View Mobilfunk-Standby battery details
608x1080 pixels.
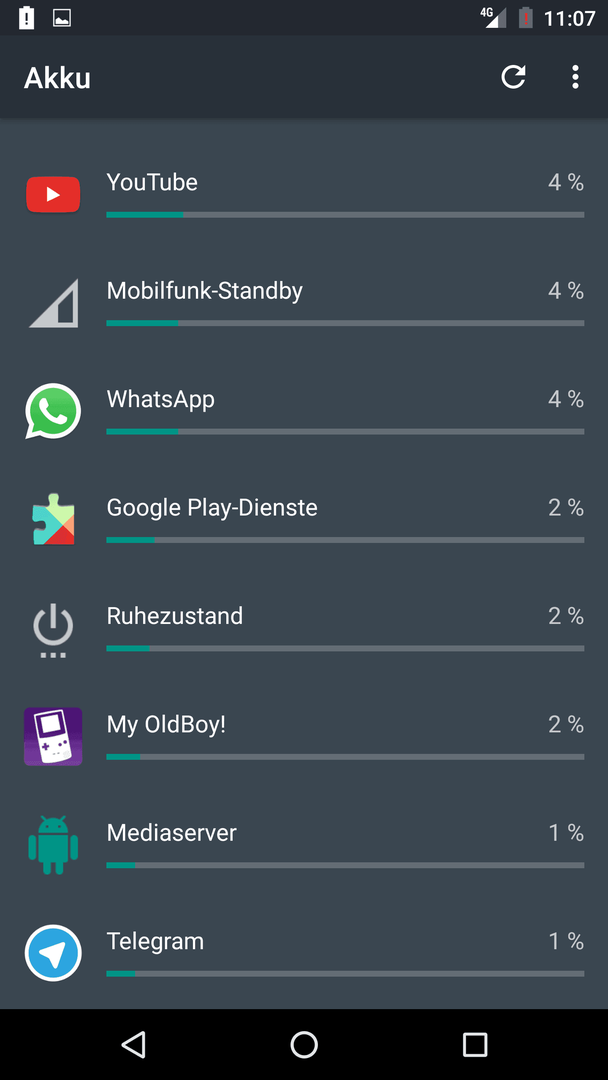coord(304,303)
